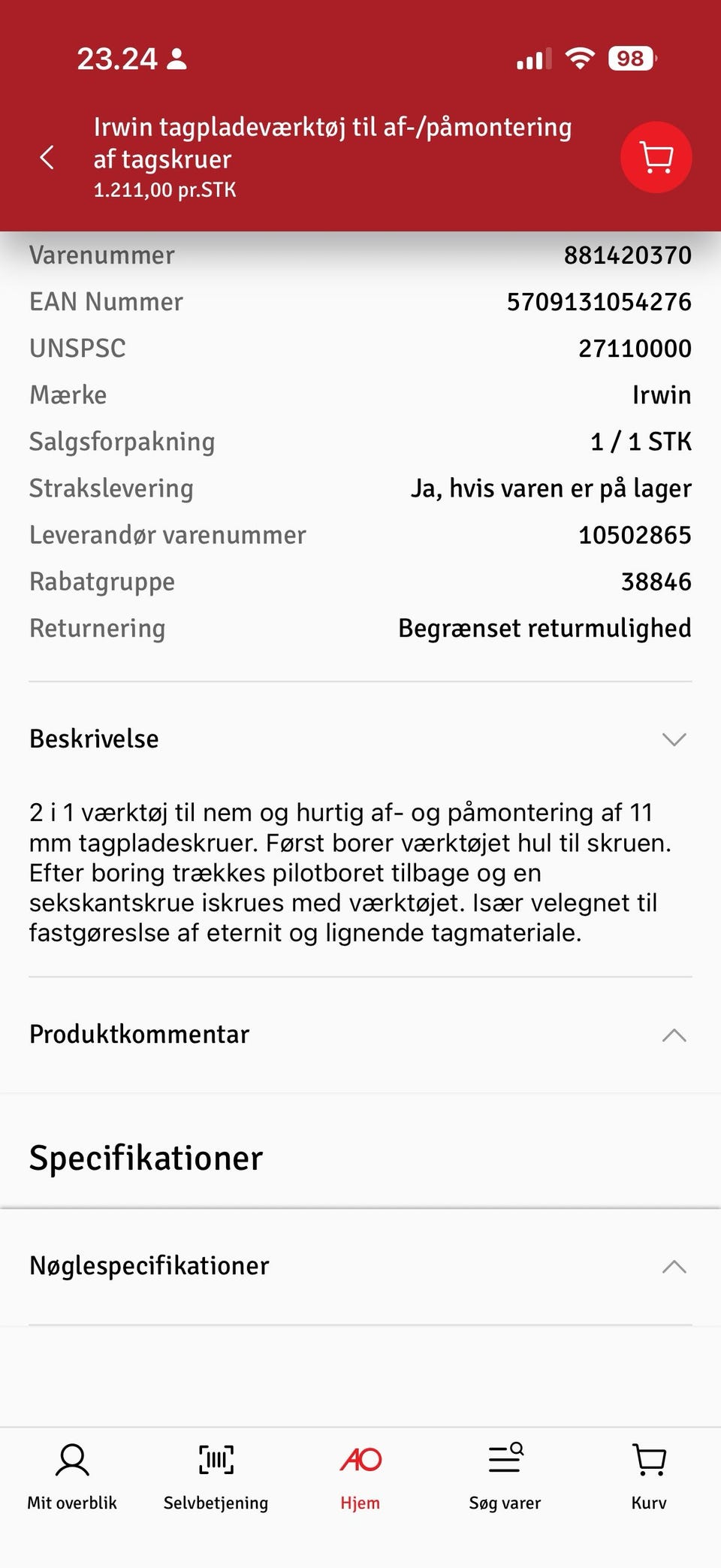Tap the Varenummer value 881420370
The height and width of the screenshot is (1568, 721).
click(628, 255)
